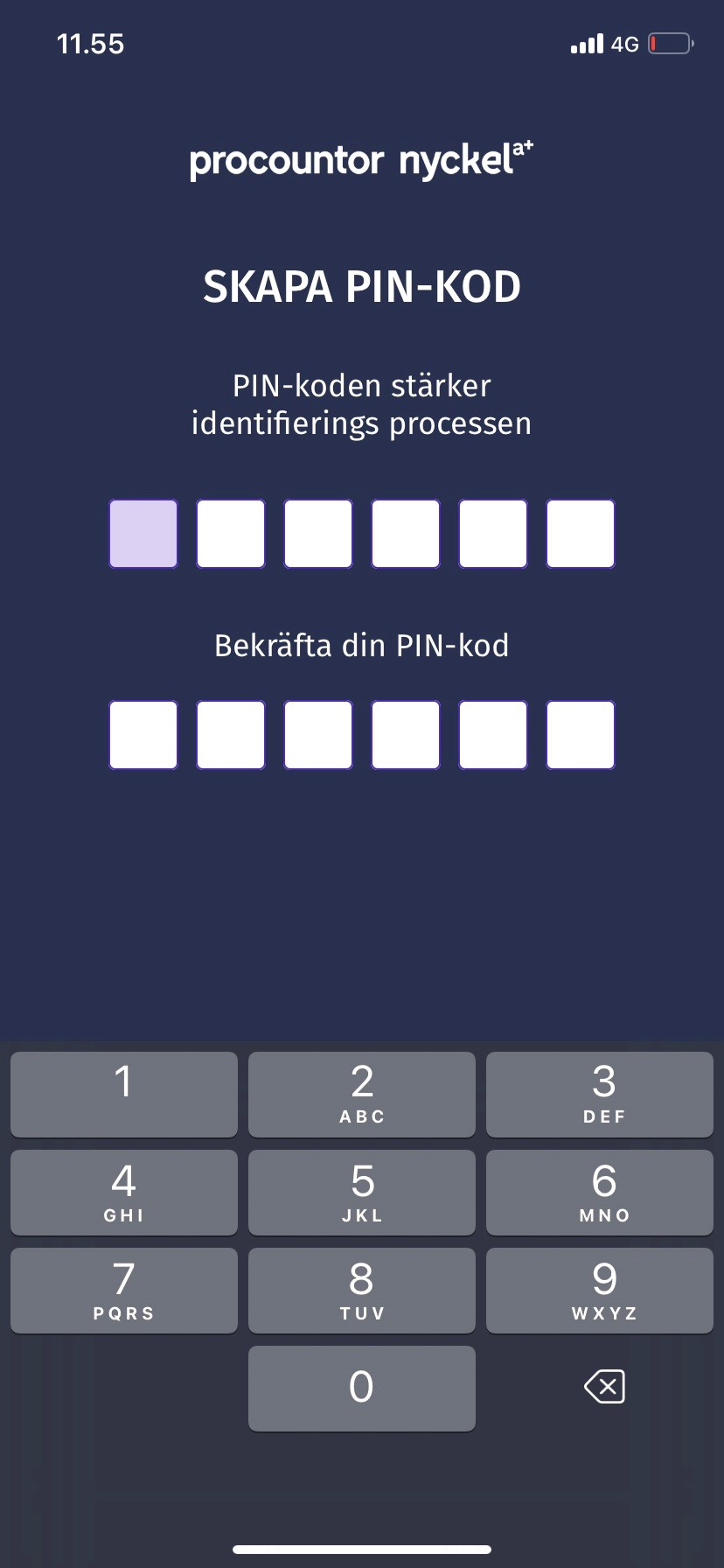Tap the first PIN-kod digit box
Viewport: 724px width, 1568px height.
tap(143, 534)
